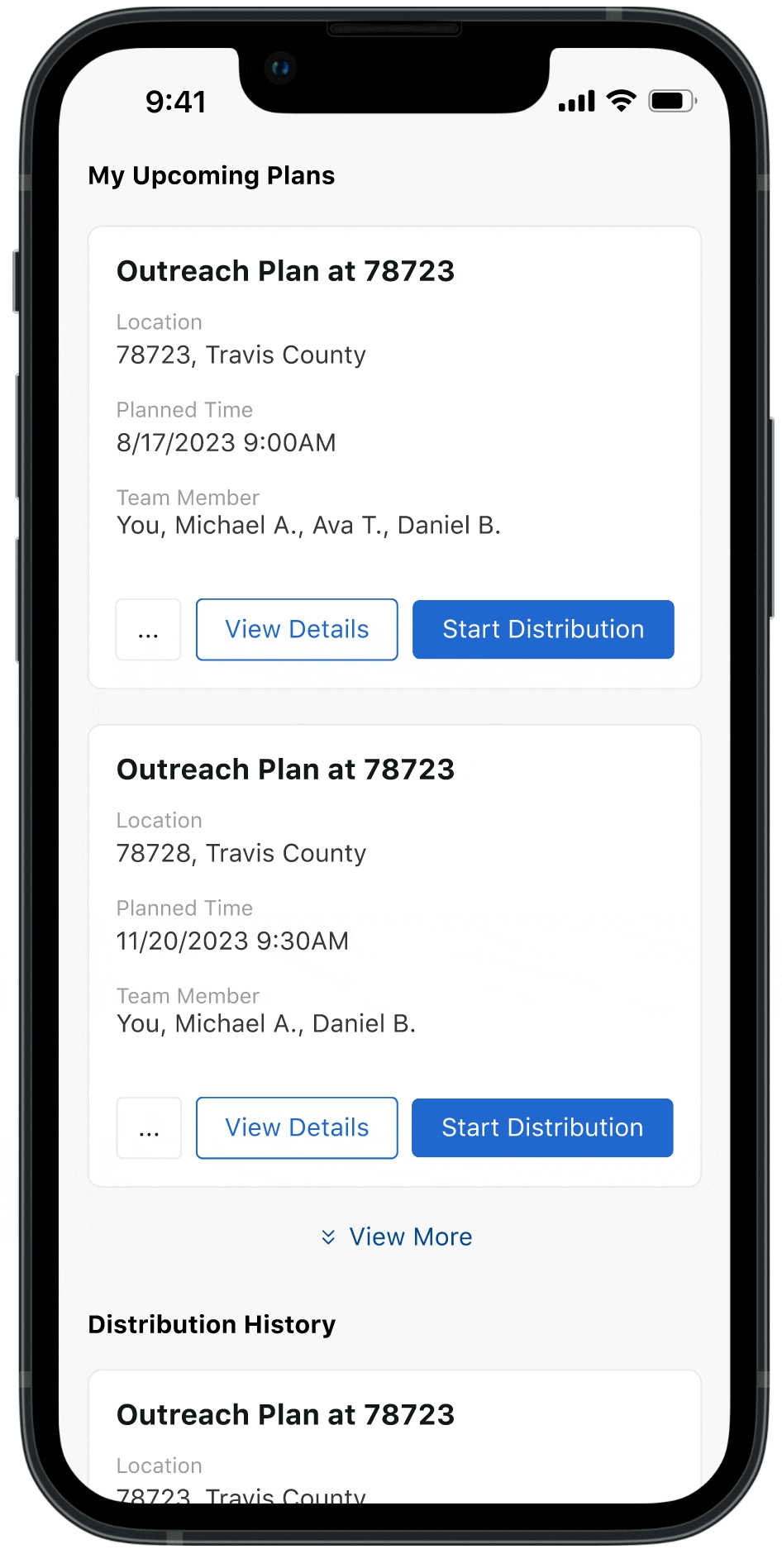Click the clock showing 9:41
This screenshot has width=782, height=1568.
178,101
